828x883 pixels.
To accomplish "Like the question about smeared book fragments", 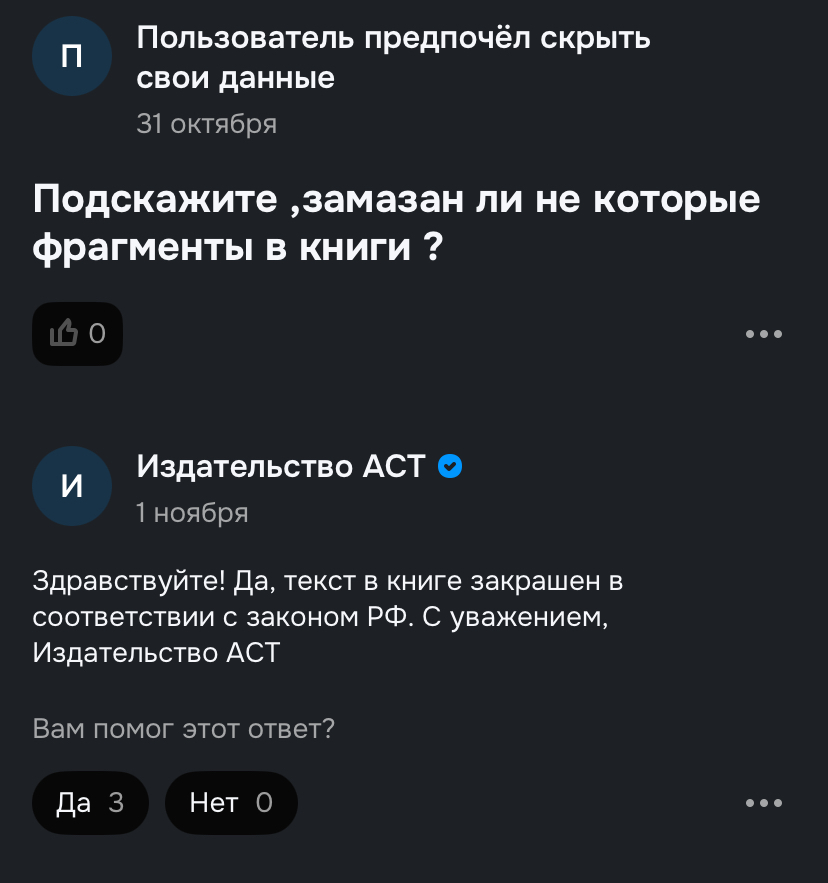I will pyautogui.click(x=77, y=333).
